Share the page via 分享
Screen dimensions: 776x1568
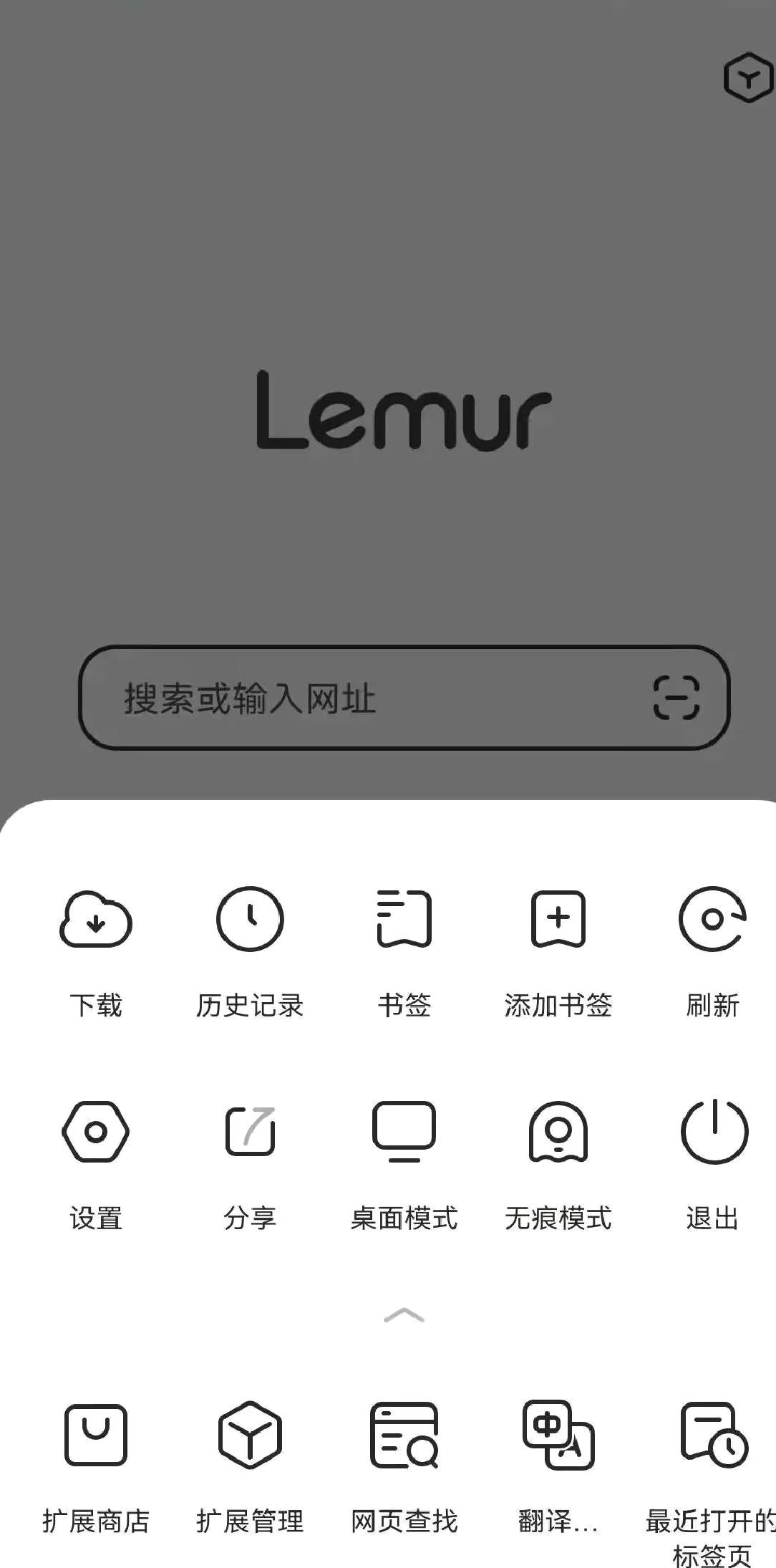point(250,1132)
